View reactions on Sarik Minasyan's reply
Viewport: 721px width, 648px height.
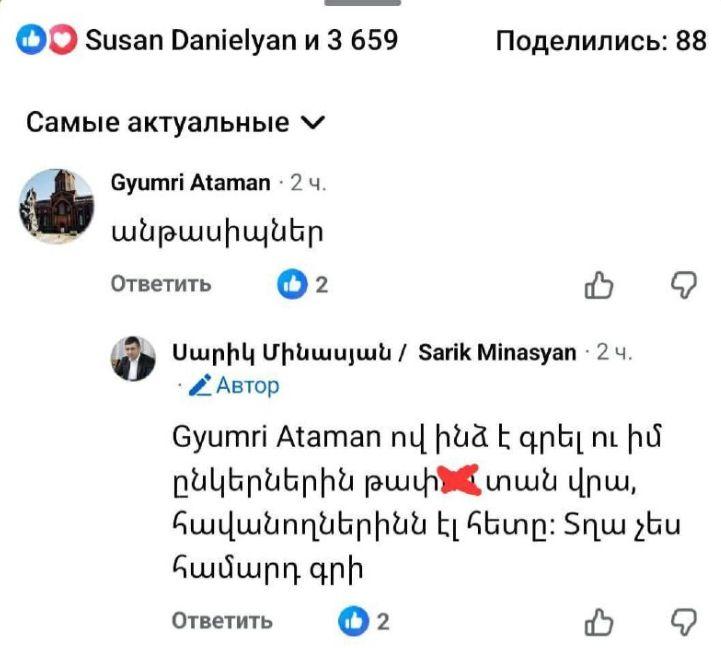[x=364, y=621]
